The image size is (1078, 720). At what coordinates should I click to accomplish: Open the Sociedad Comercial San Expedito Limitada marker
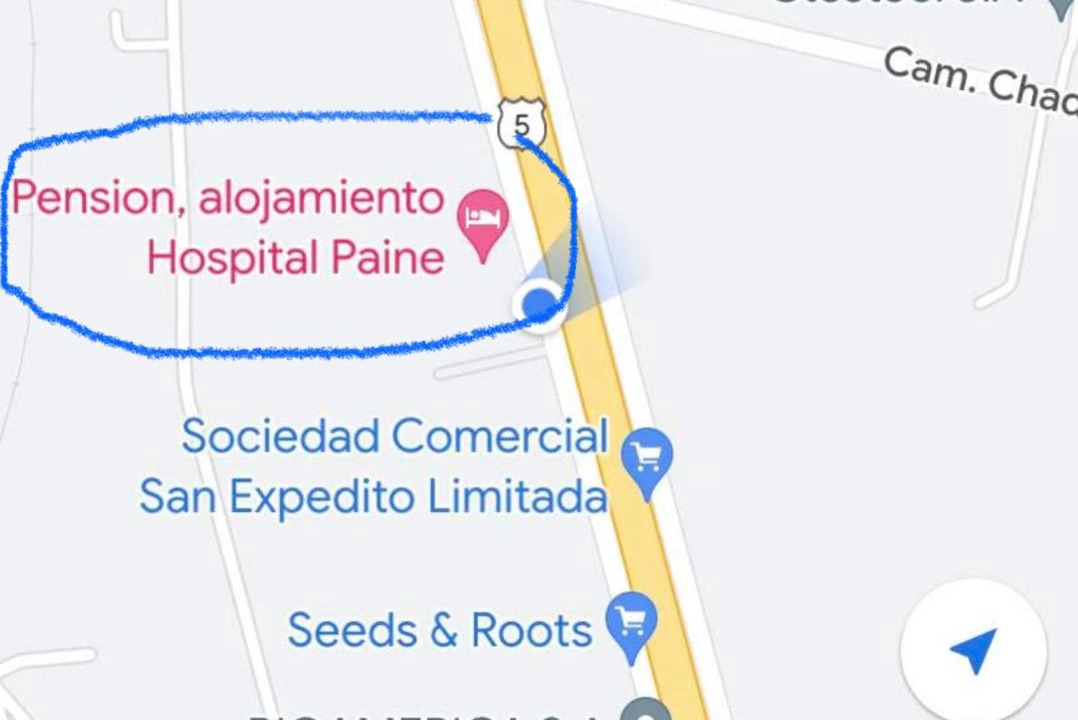pyautogui.click(x=647, y=460)
